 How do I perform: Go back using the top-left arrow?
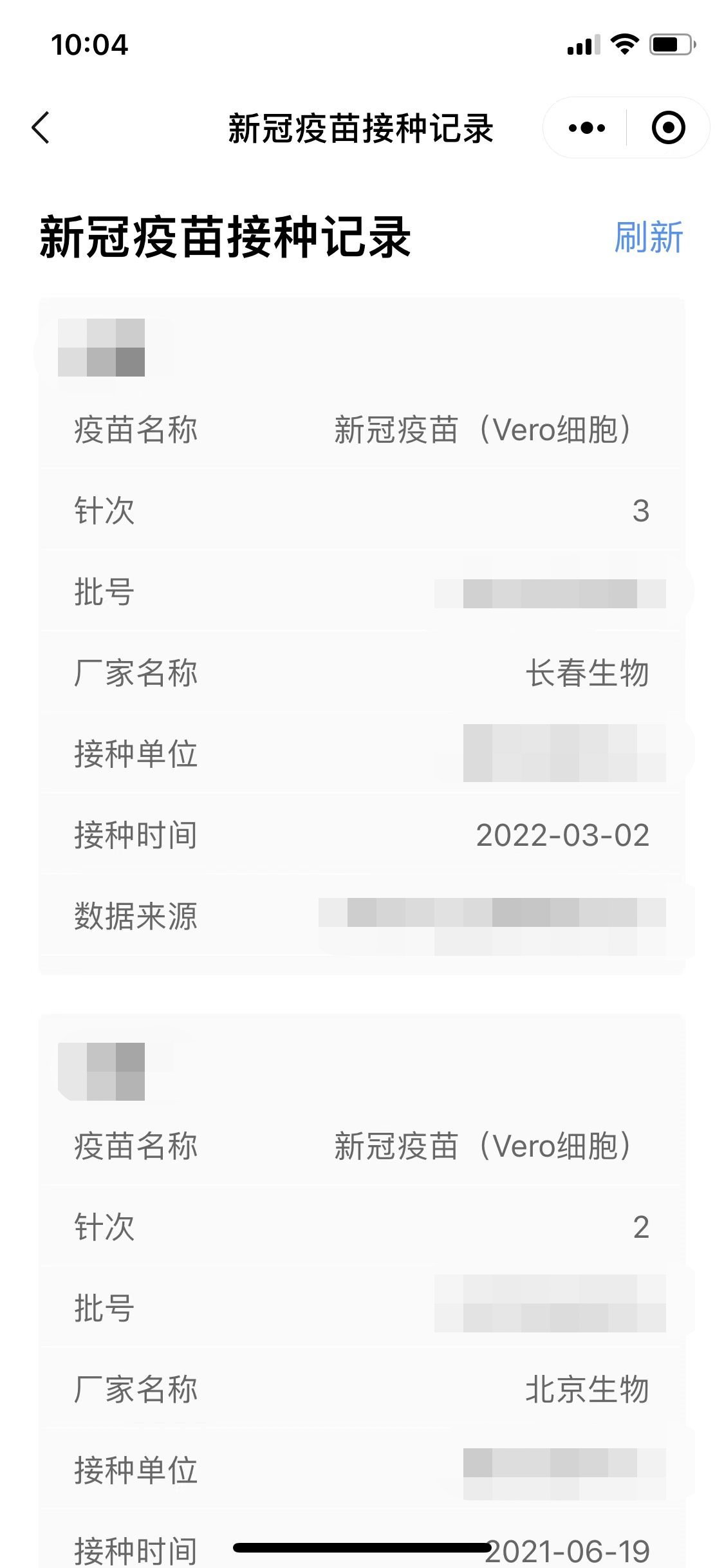point(41,127)
